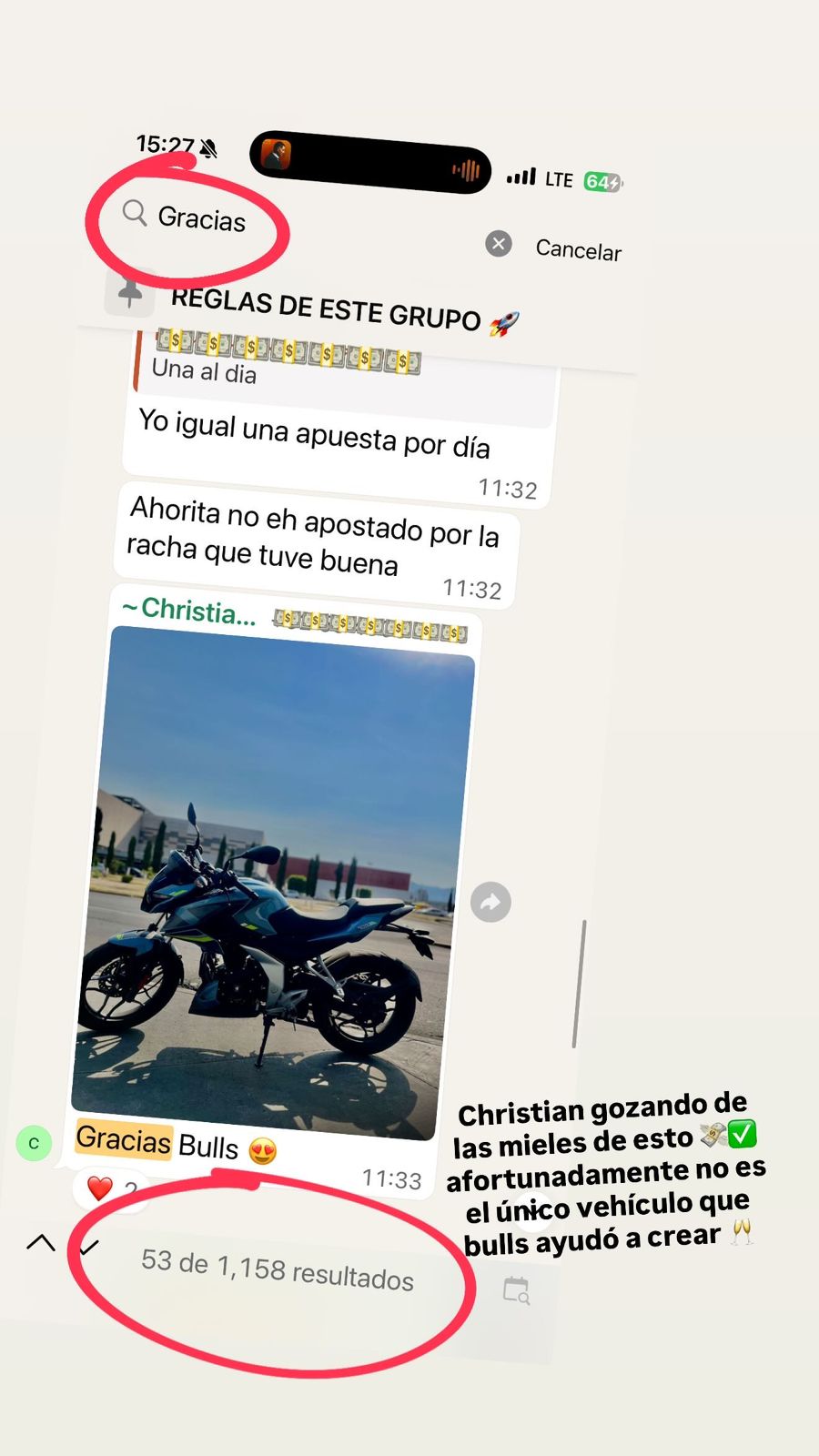Tap the forward arrow on the motorcycle photo

click(x=490, y=902)
